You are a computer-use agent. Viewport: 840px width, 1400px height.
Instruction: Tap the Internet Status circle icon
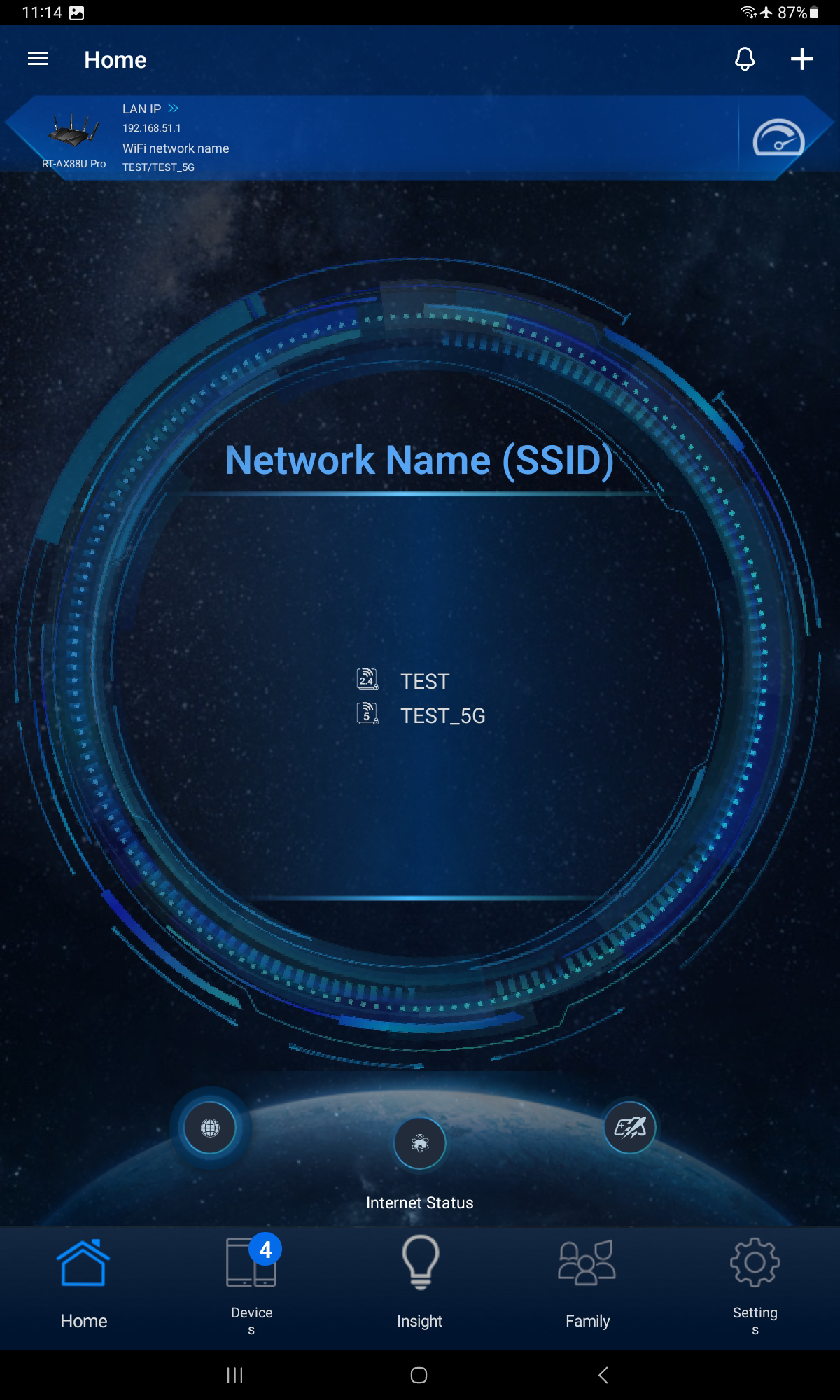click(420, 1143)
